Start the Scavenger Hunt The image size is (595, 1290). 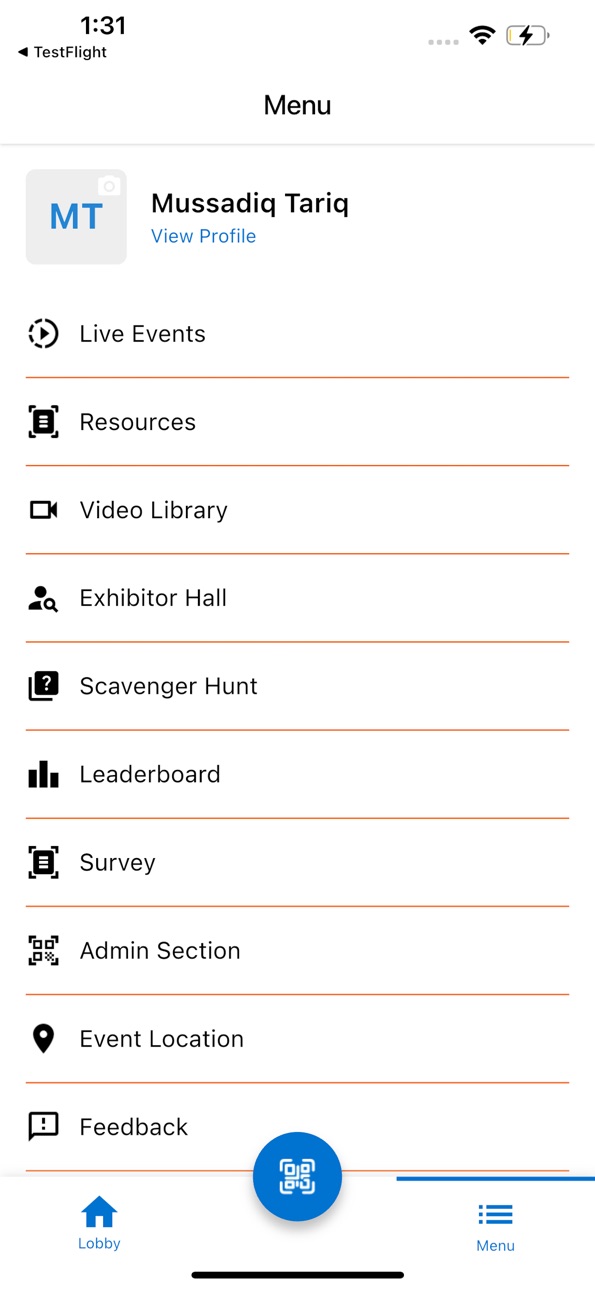297,686
